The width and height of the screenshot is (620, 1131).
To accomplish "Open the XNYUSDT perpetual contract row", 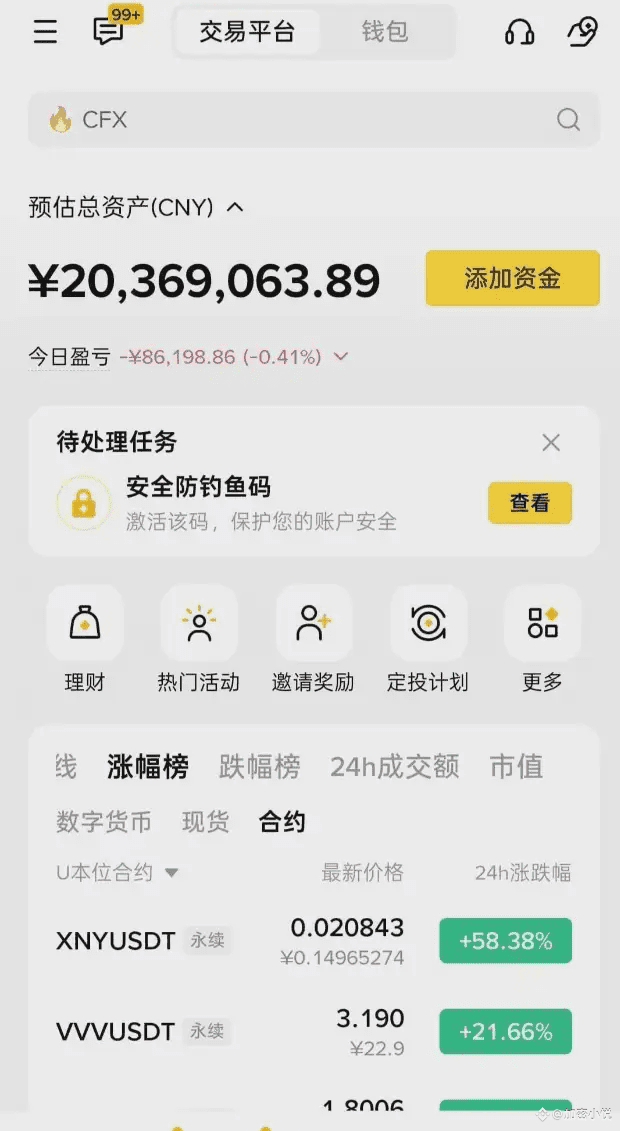I will coord(314,941).
